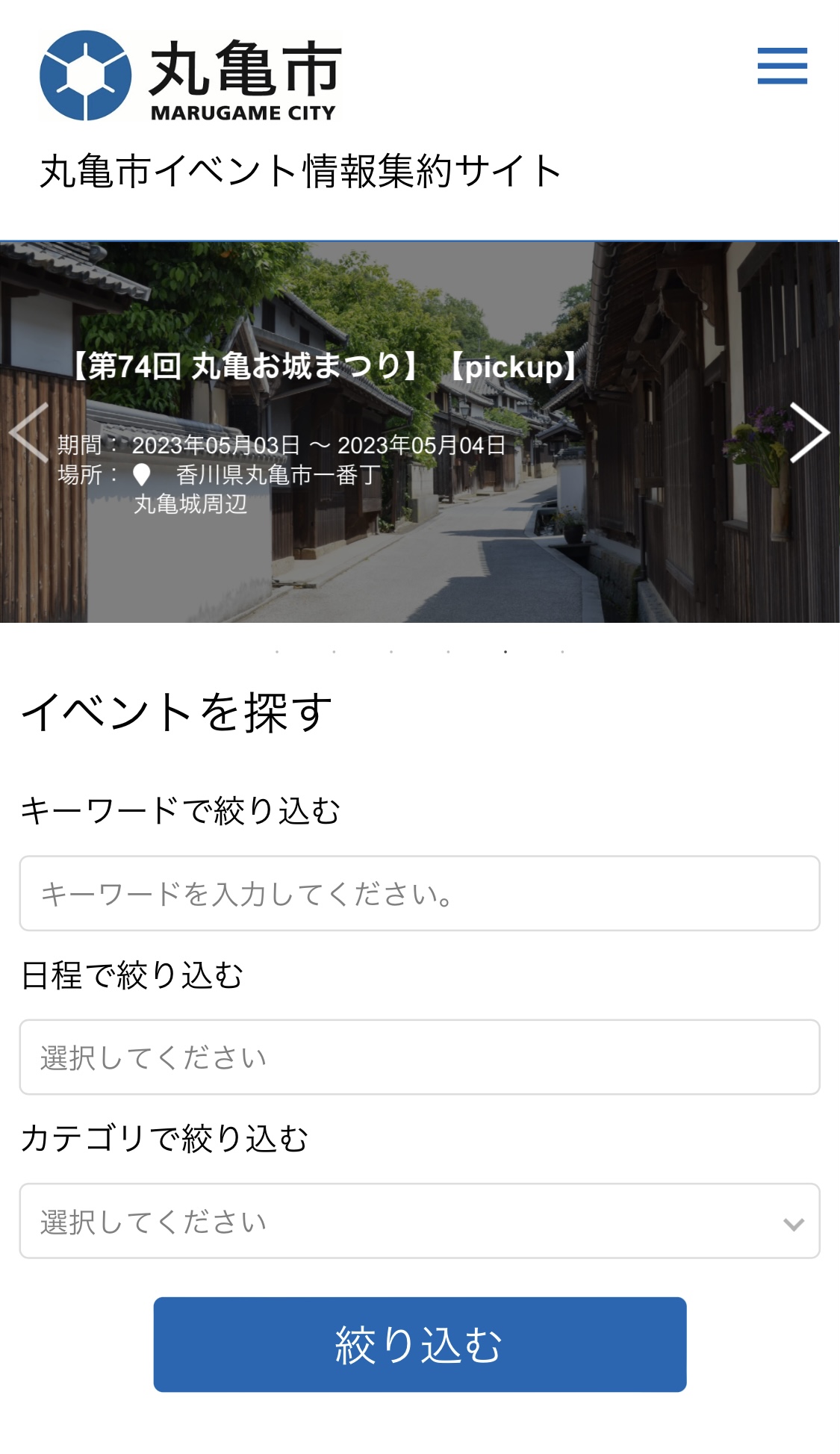Tap the keyword input field

(x=420, y=893)
